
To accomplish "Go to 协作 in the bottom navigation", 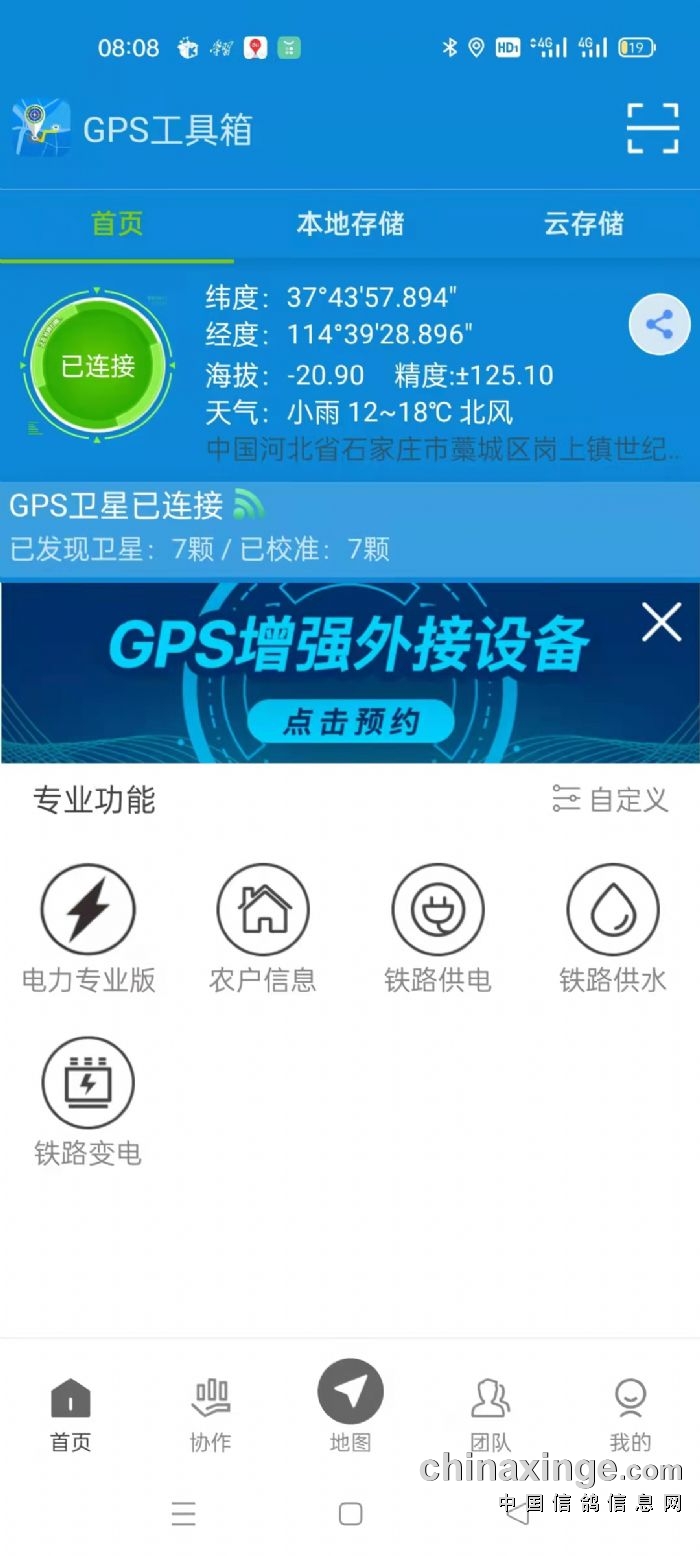I will pyautogui.click(x=210, y=1412).
